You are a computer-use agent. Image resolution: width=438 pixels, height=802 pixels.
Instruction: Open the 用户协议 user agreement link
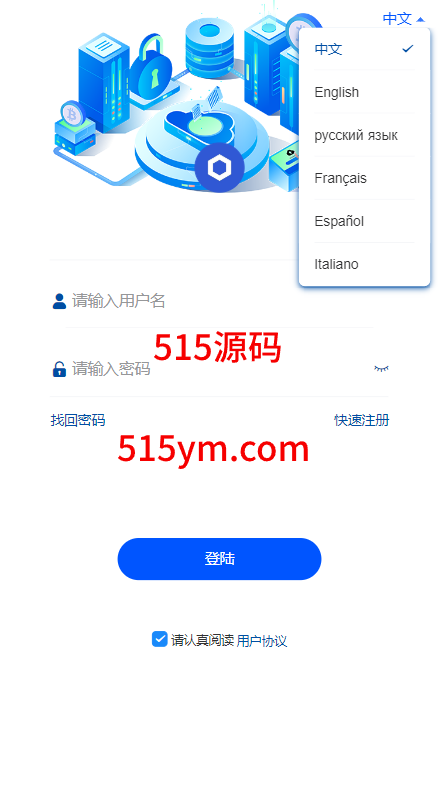pos(262,641)
